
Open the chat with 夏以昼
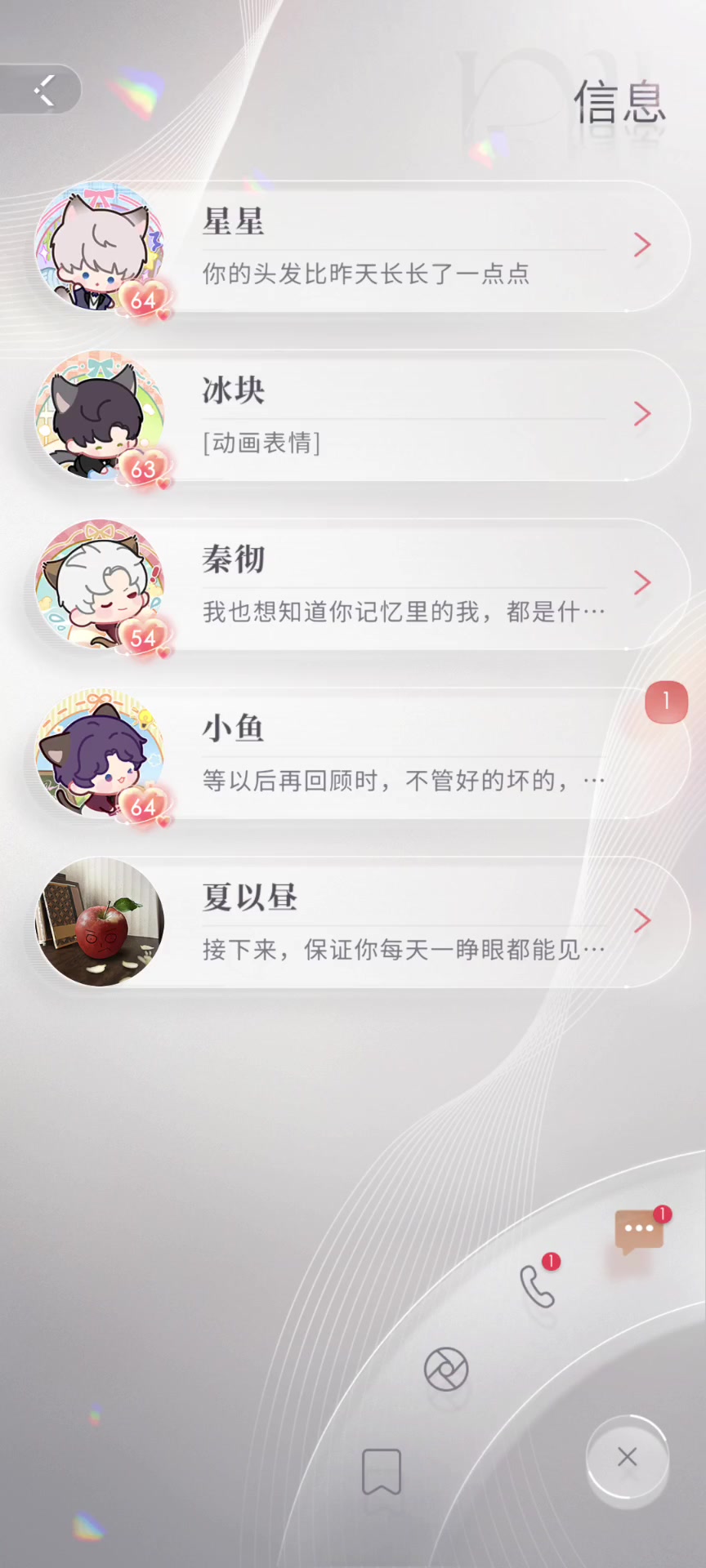(404, 923)
